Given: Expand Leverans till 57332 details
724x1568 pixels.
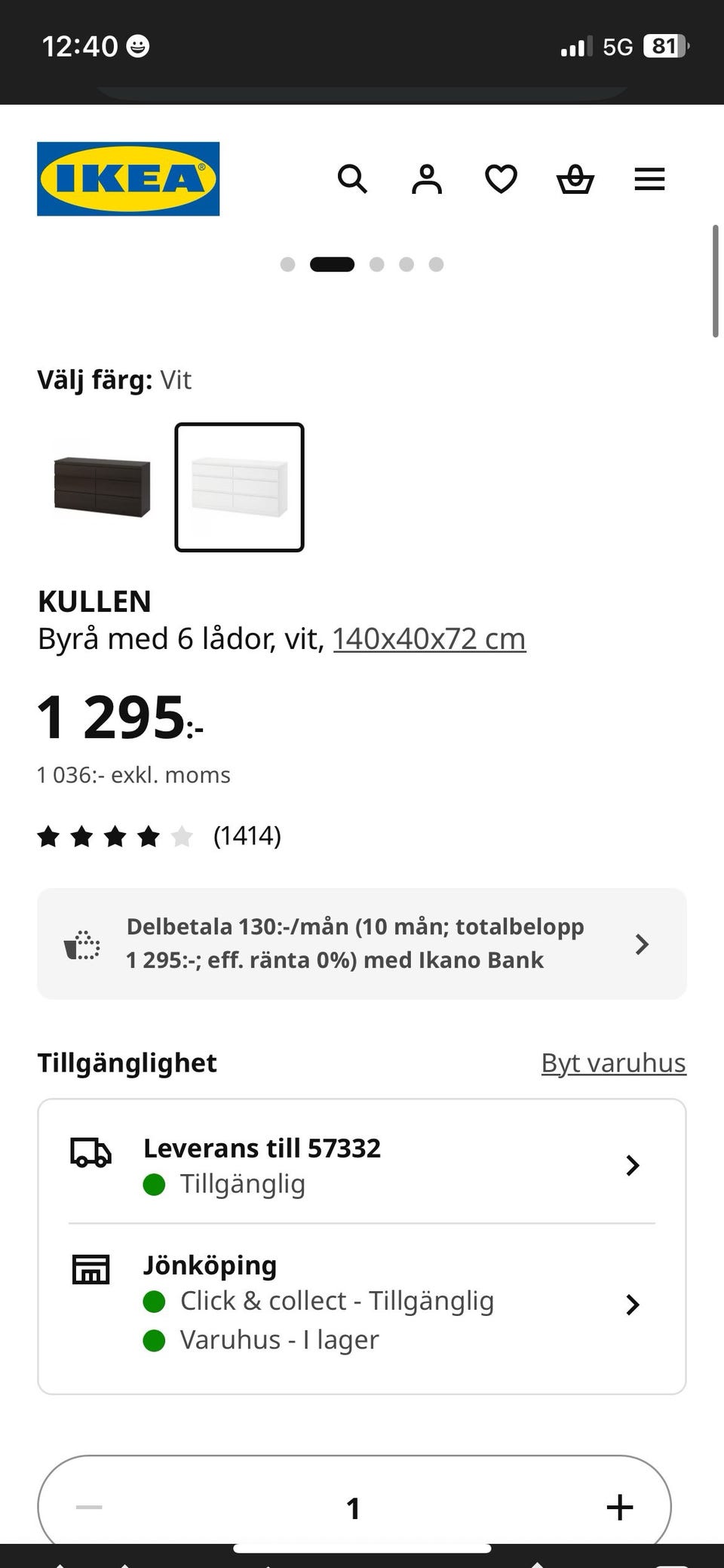Looking at the screenshot, I should pos(632,1165).
